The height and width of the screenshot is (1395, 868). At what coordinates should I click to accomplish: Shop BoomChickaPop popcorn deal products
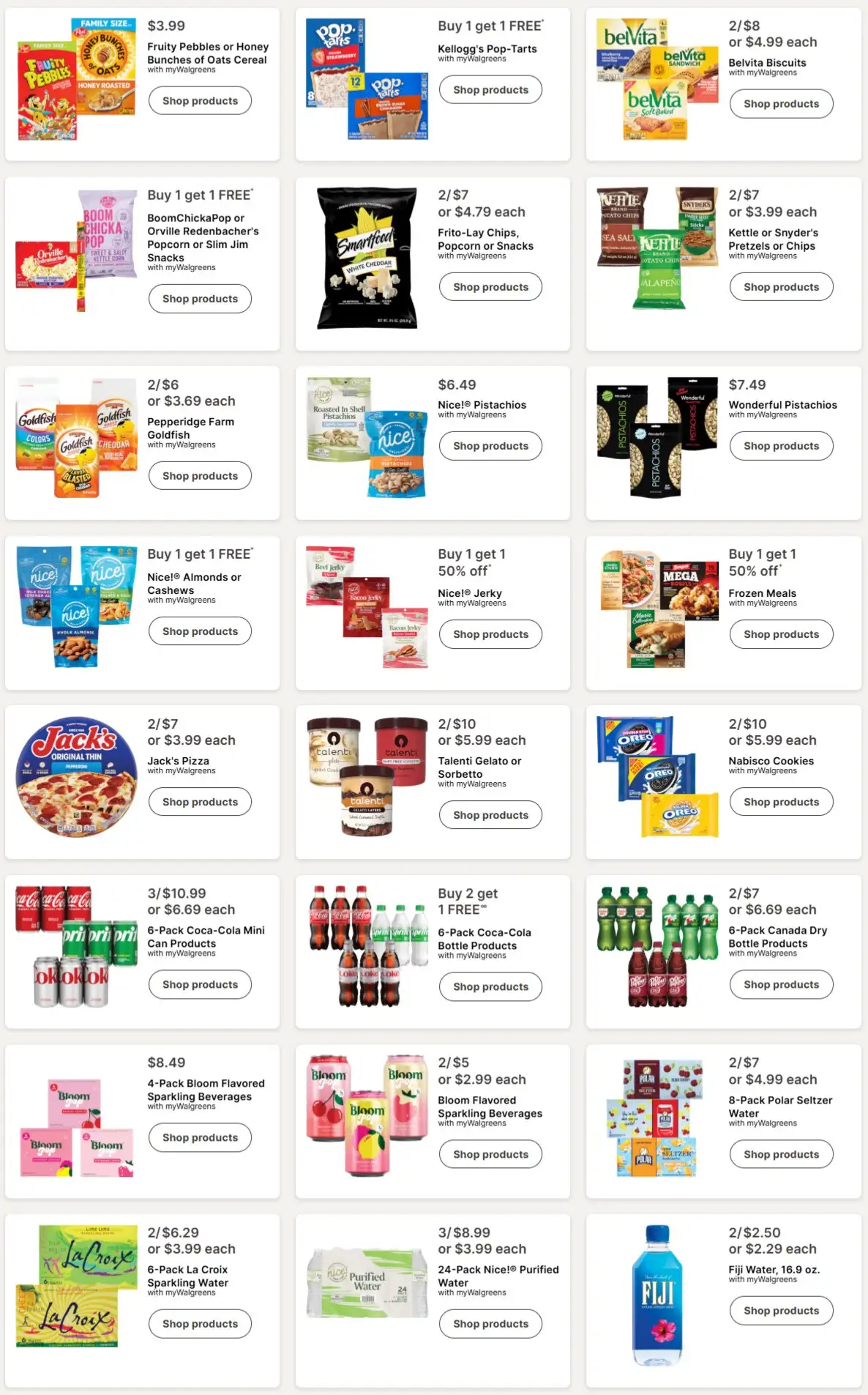coord(200,299)
